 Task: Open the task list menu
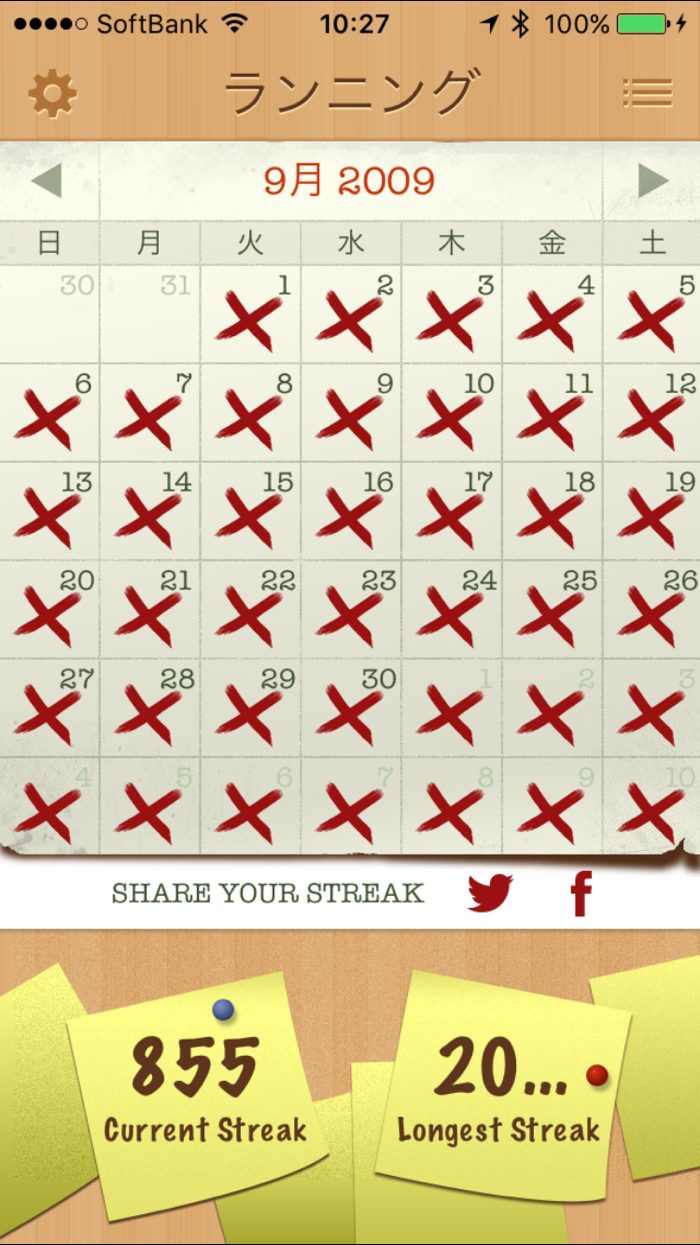(x=647, y=93)
